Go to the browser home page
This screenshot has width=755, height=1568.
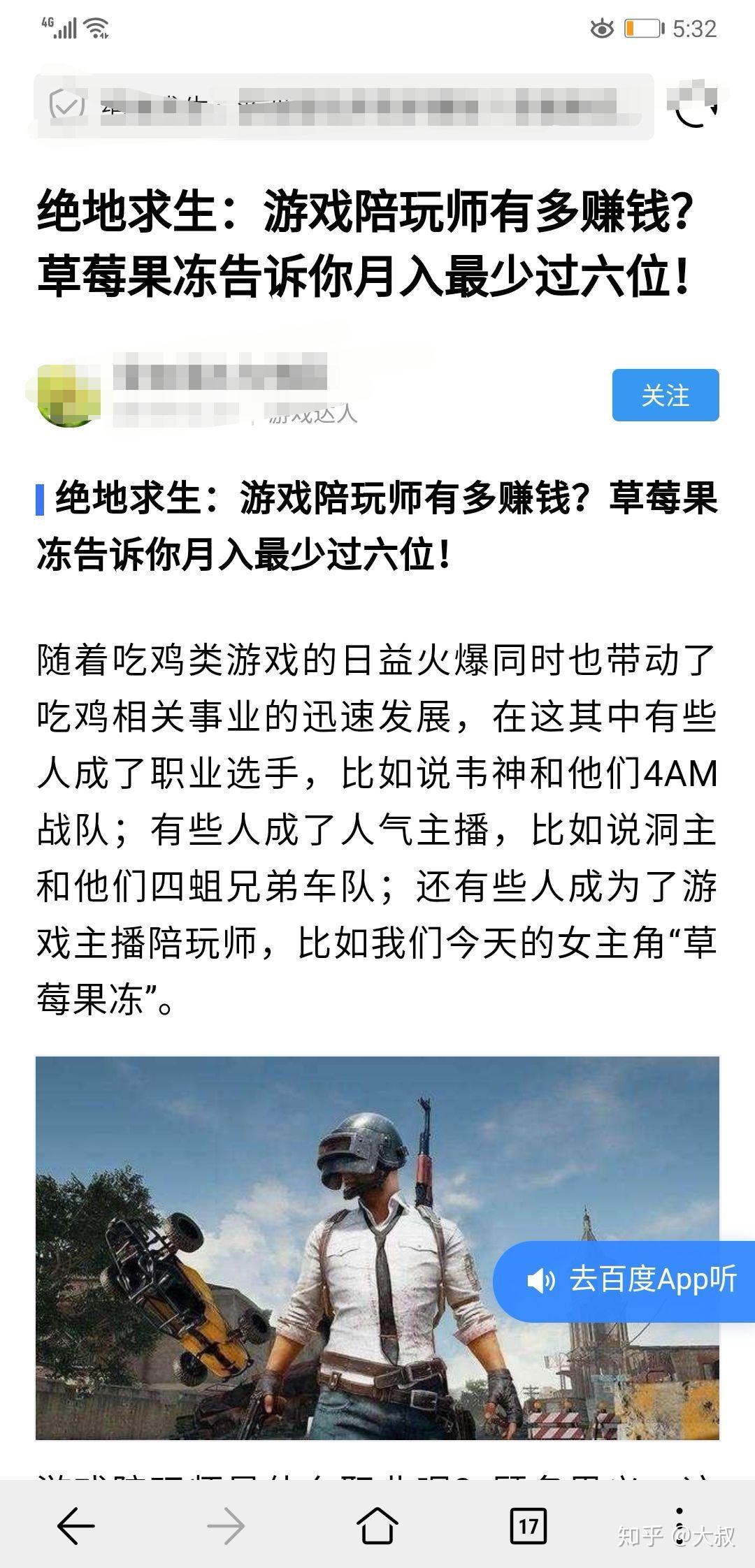coord(377,1525)
